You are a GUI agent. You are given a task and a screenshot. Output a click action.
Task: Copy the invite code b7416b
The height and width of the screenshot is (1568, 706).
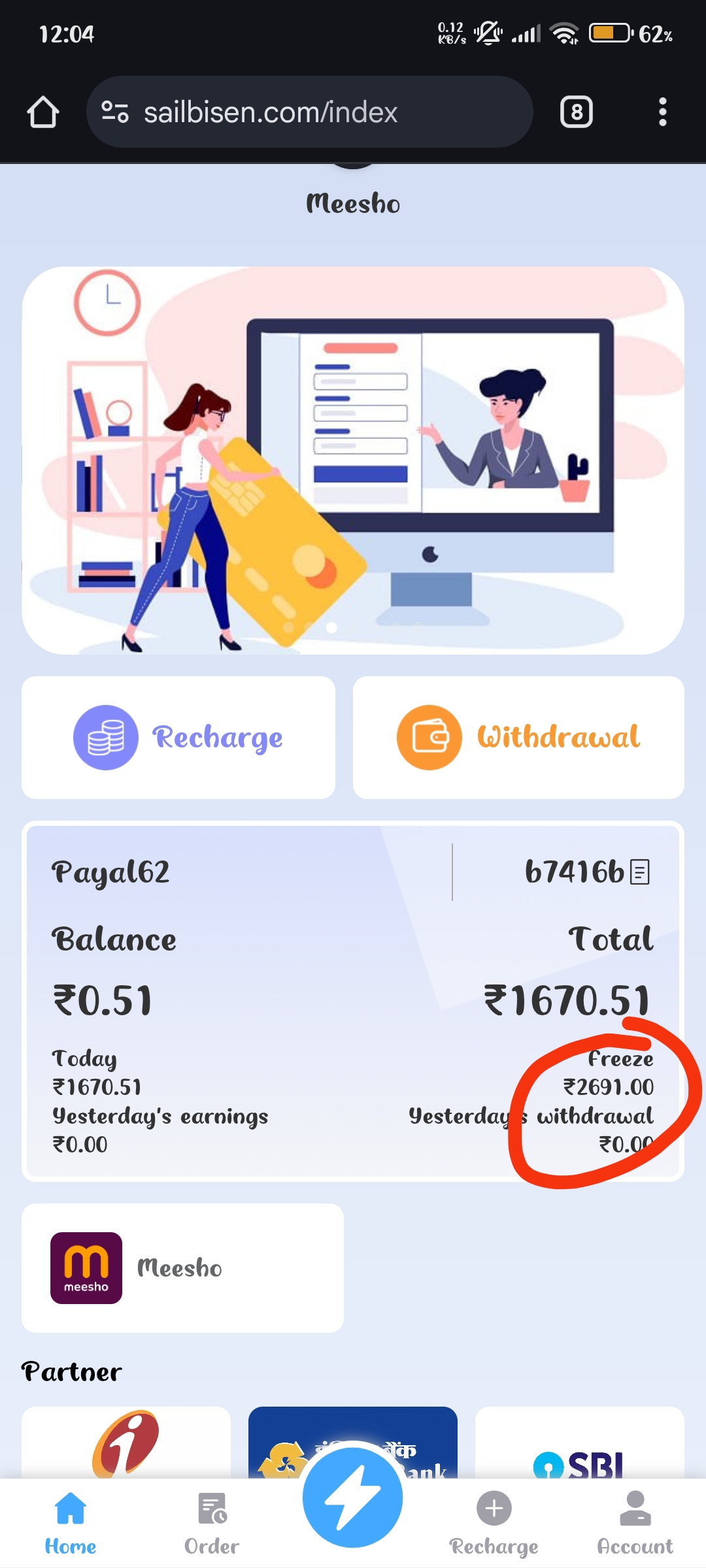coord(639,872)
